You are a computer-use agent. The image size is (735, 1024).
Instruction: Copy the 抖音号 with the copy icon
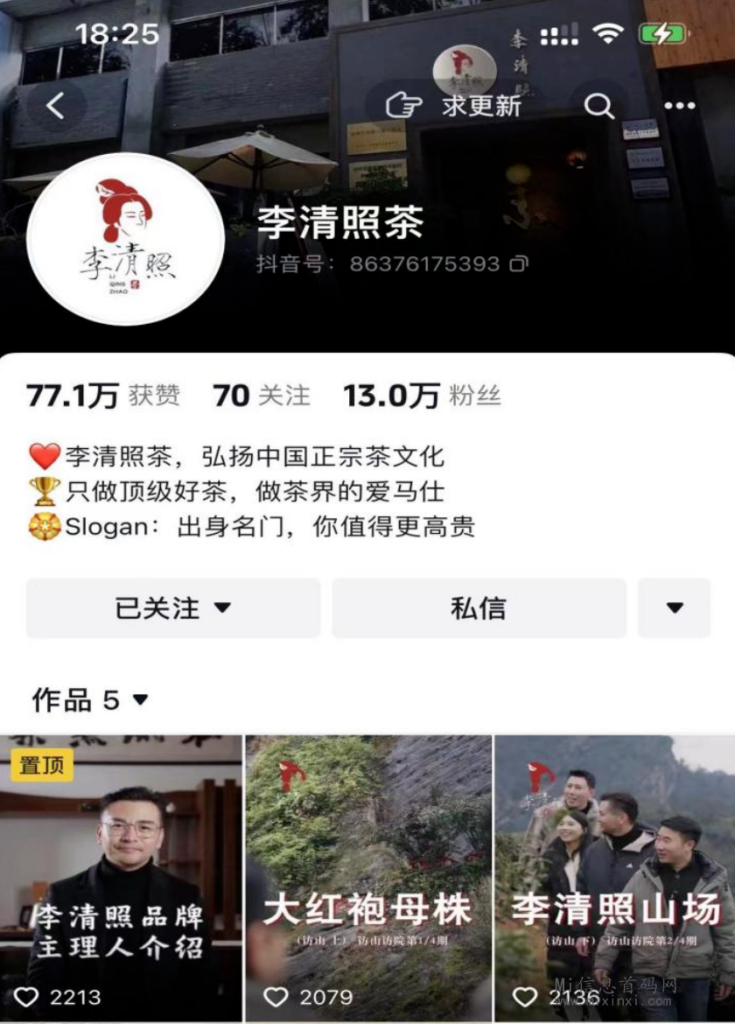[x=518, y=265]
